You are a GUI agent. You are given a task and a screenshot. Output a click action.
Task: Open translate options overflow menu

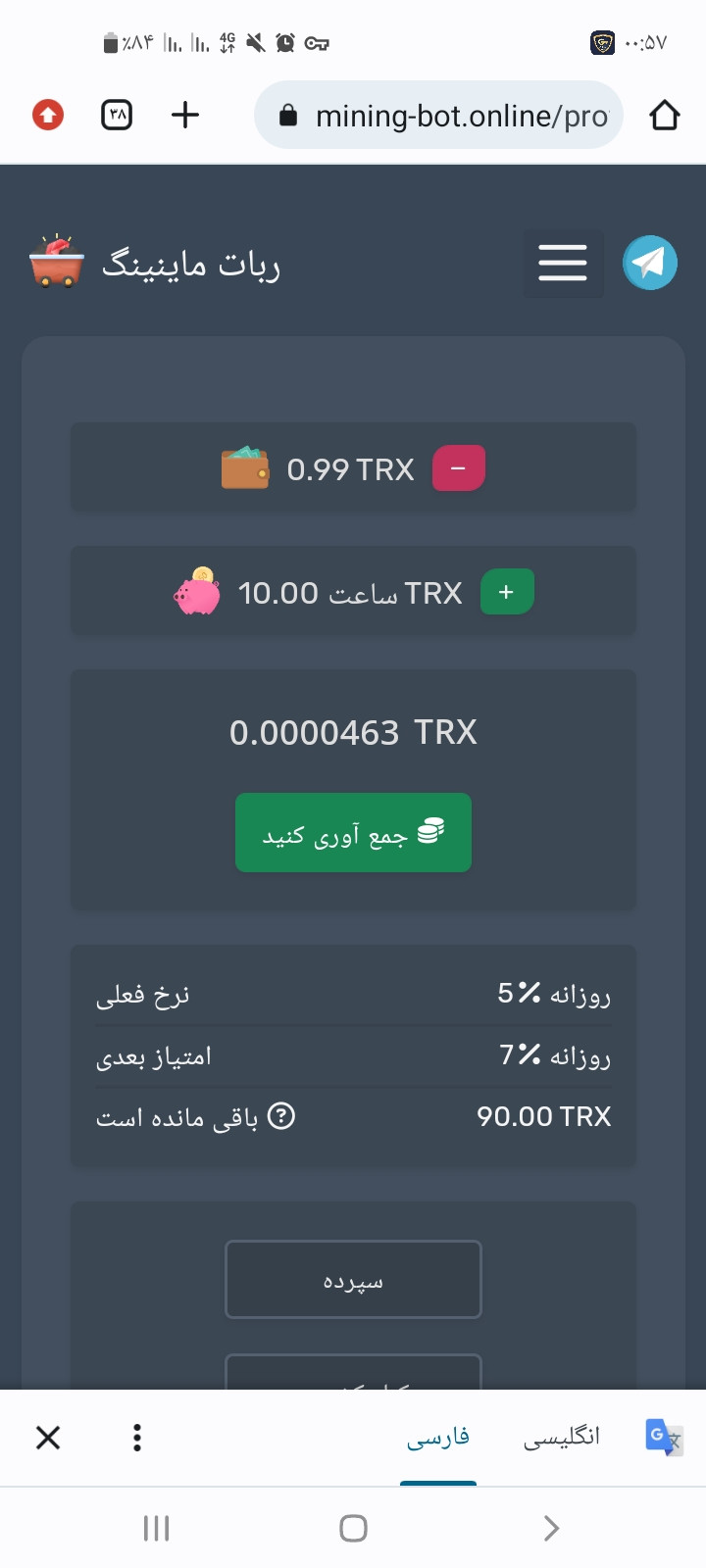tap(137, 1438)
